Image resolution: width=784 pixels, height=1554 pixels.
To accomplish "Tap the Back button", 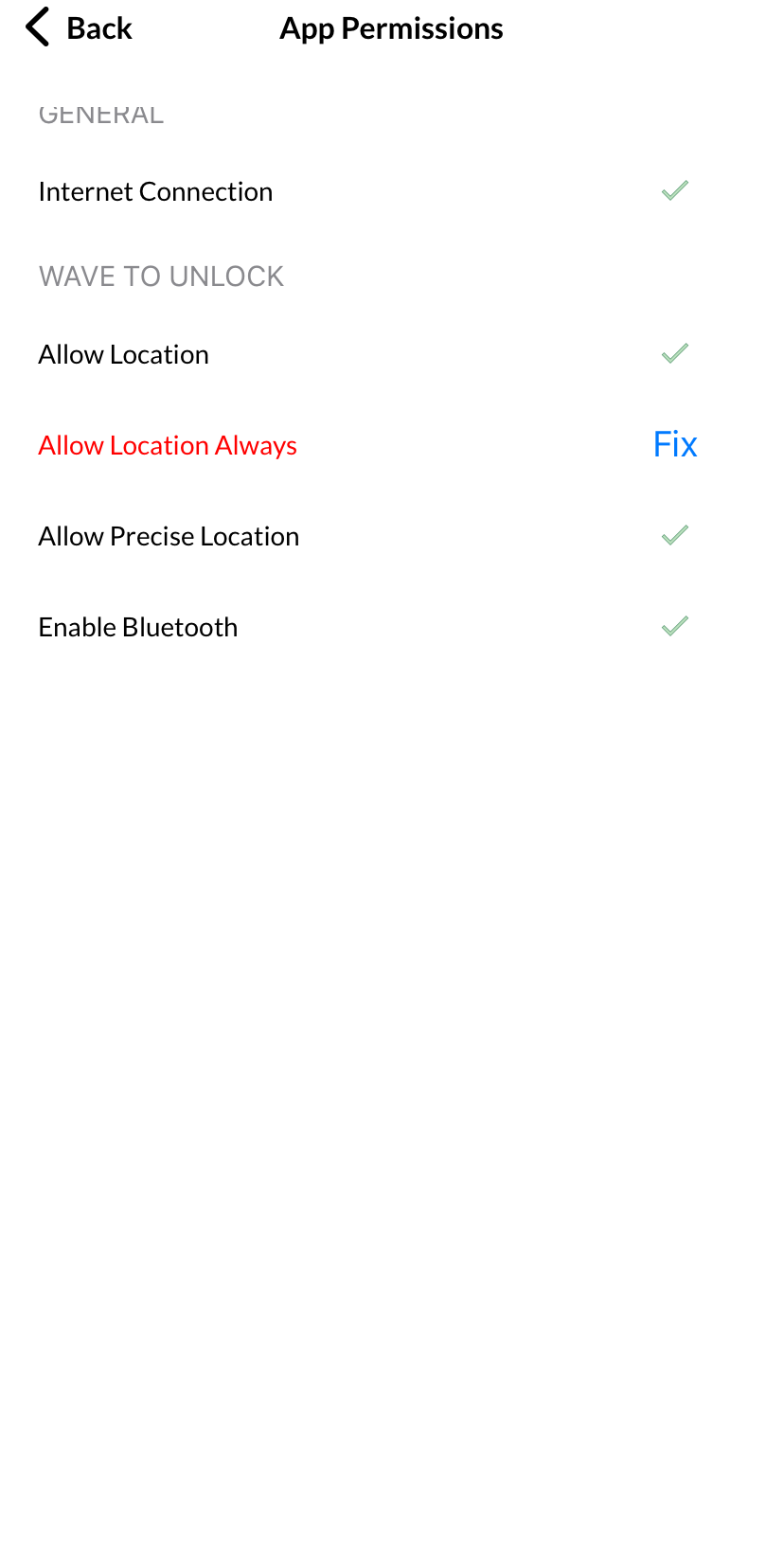I will [x=80, y=27].
